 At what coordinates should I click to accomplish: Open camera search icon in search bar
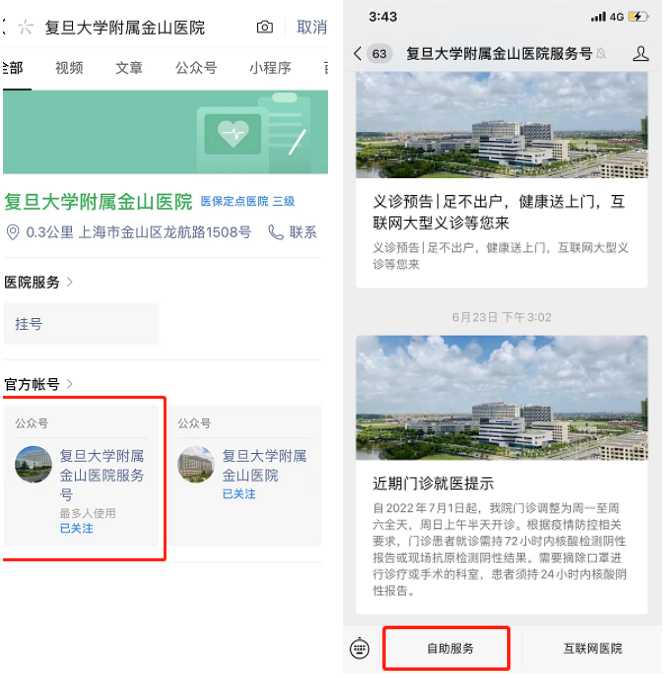pyautogui.click(x=264, y=27)
